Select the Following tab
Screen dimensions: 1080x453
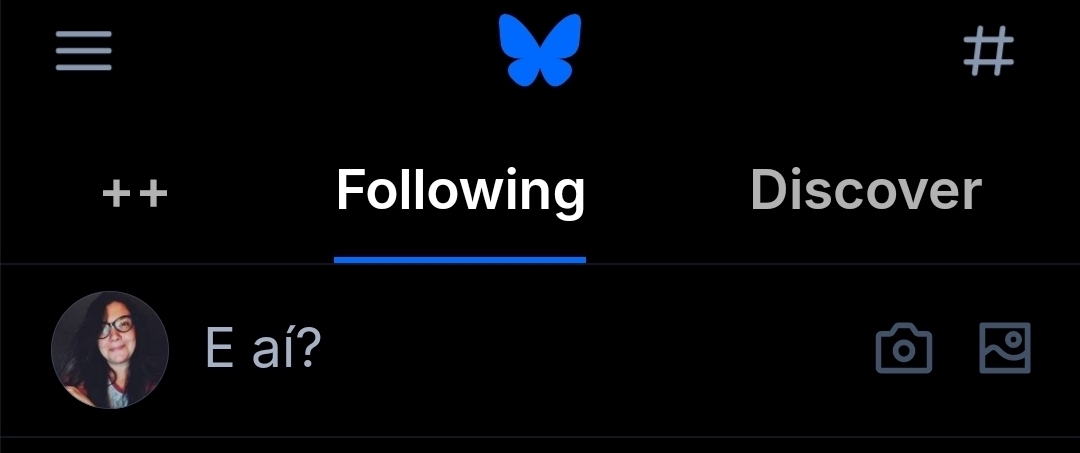click(460, 191)
